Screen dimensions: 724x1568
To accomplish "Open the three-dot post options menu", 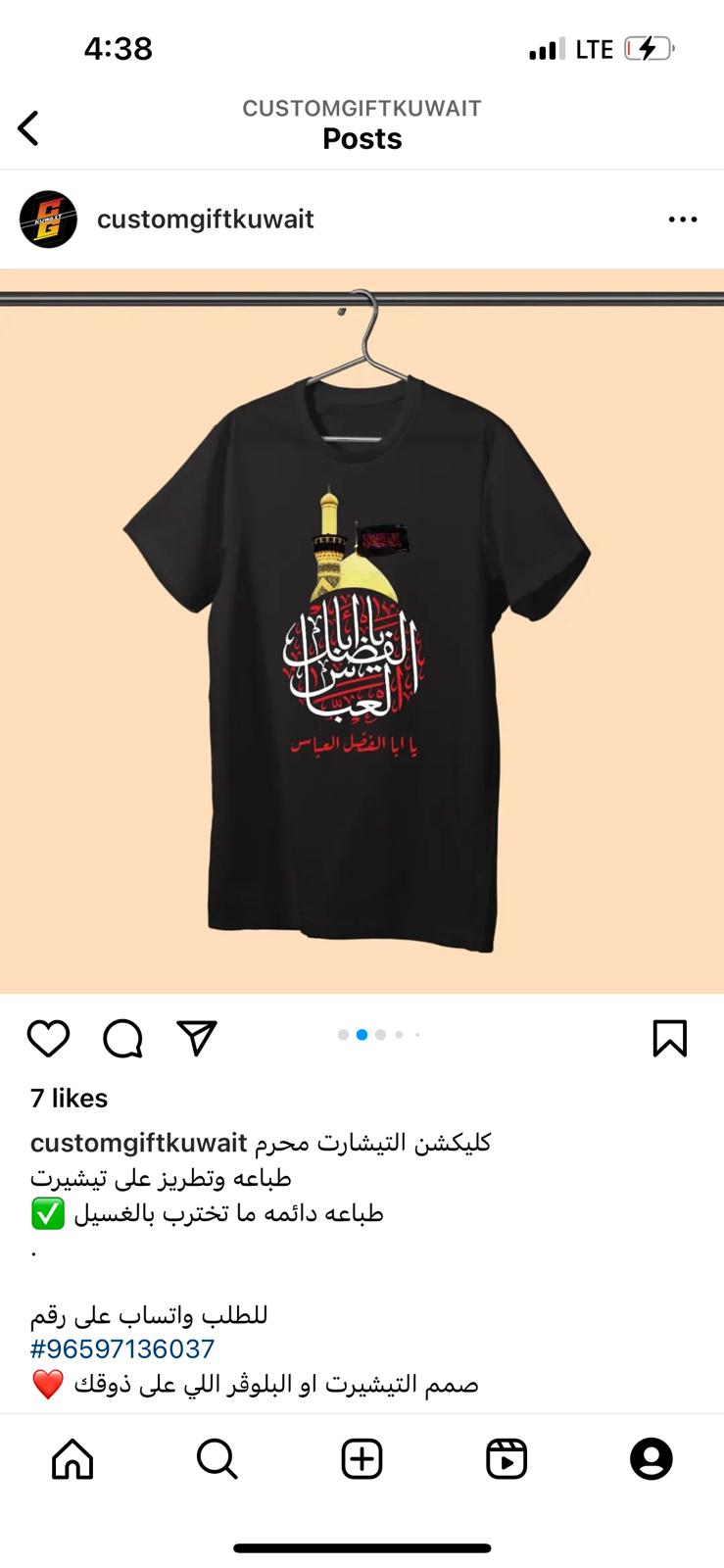I will click(x=683, y=219).
